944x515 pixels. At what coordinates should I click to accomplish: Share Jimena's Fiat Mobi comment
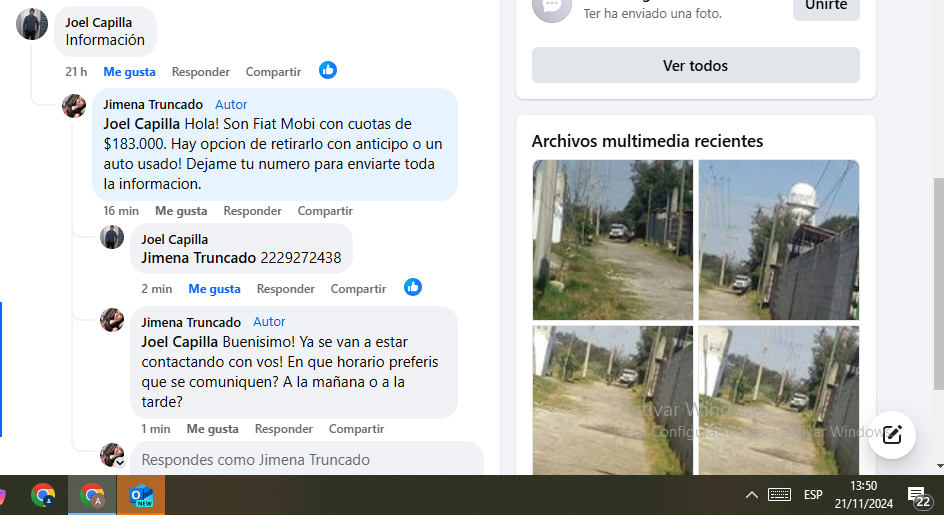(x=325, y=211)
